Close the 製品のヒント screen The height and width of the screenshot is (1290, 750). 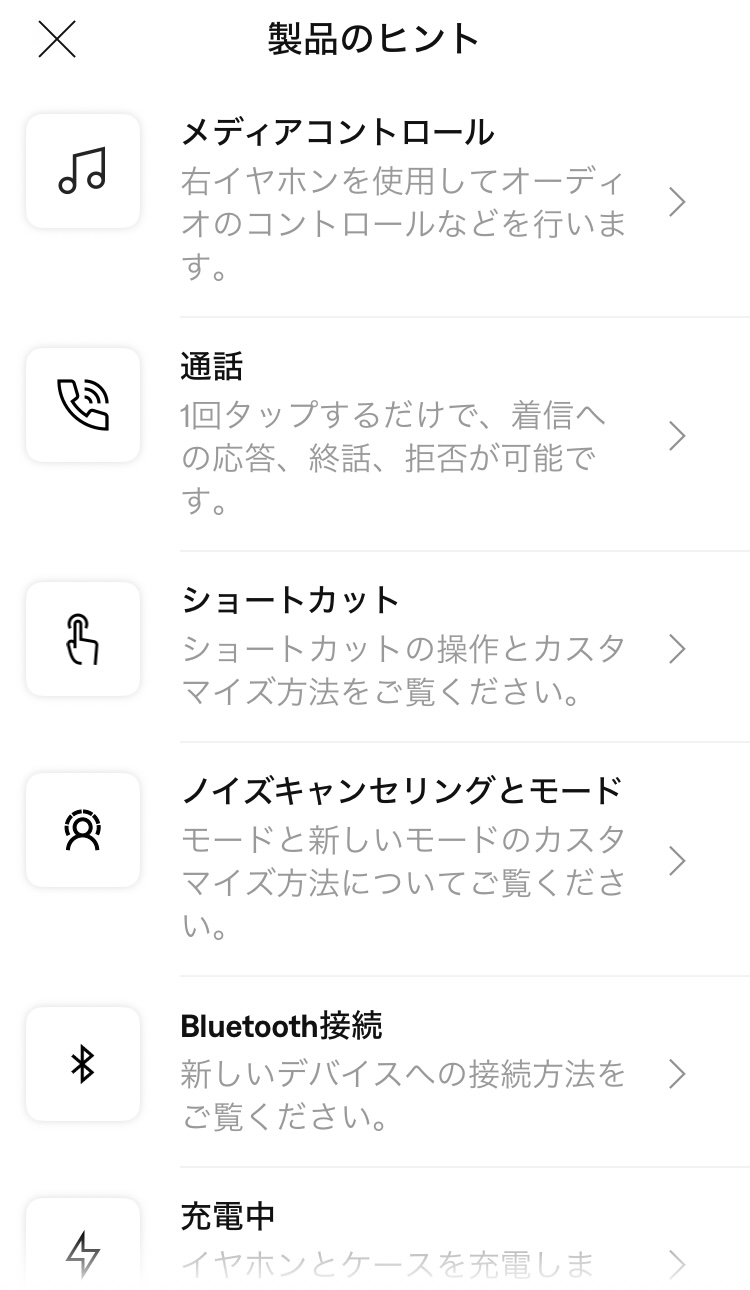click(57, 40)
